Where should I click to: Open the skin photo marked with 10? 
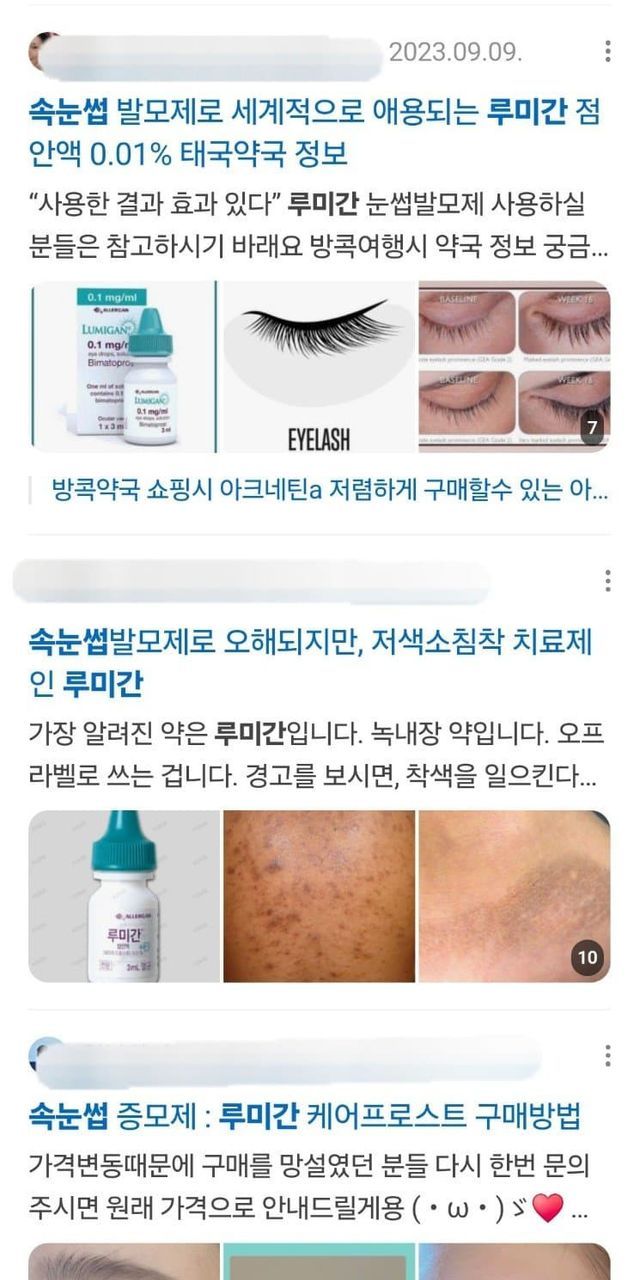click(x=513, y=896)
